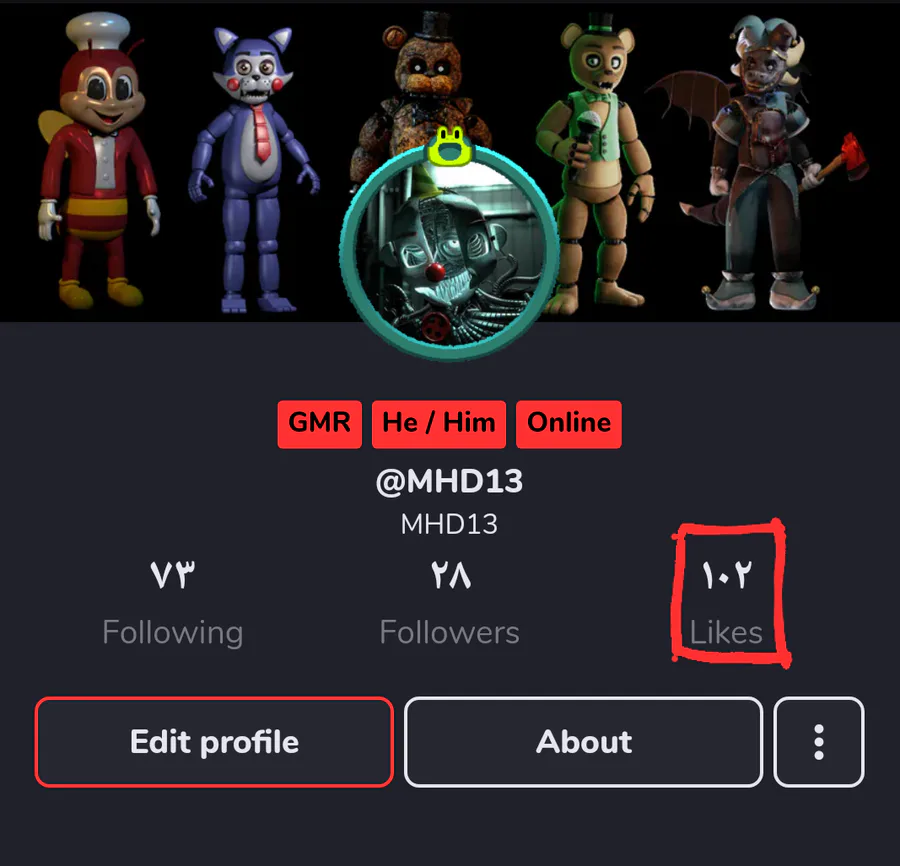Open the three-dot overflow menu
This screenshot has width=900, height=866.
(818, 742)
